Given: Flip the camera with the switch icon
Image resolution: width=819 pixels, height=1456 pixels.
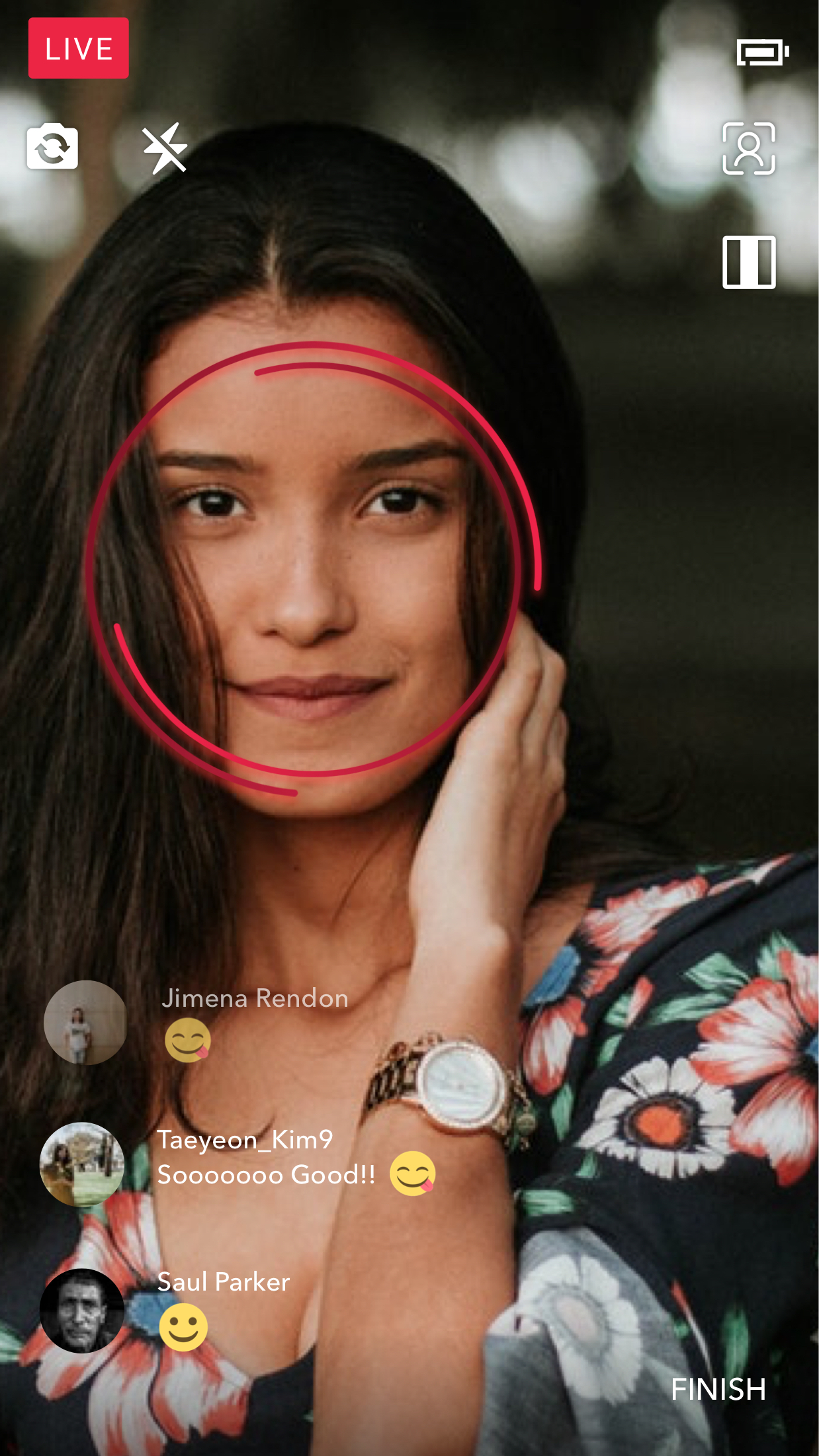Looking at the screenshot, I should [x=52, y=147].
